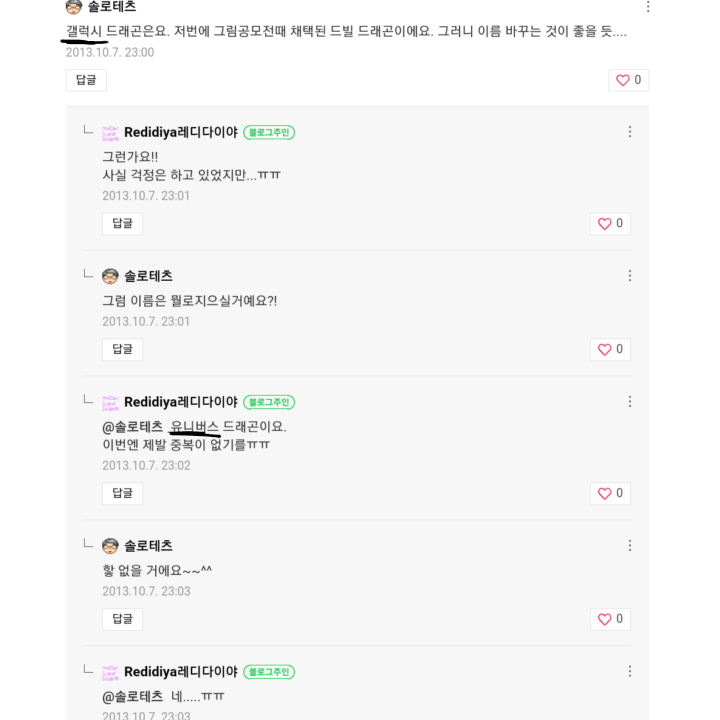
Task: Like the '유니버스 드래곤이요' comment
Action: point(610,493)
